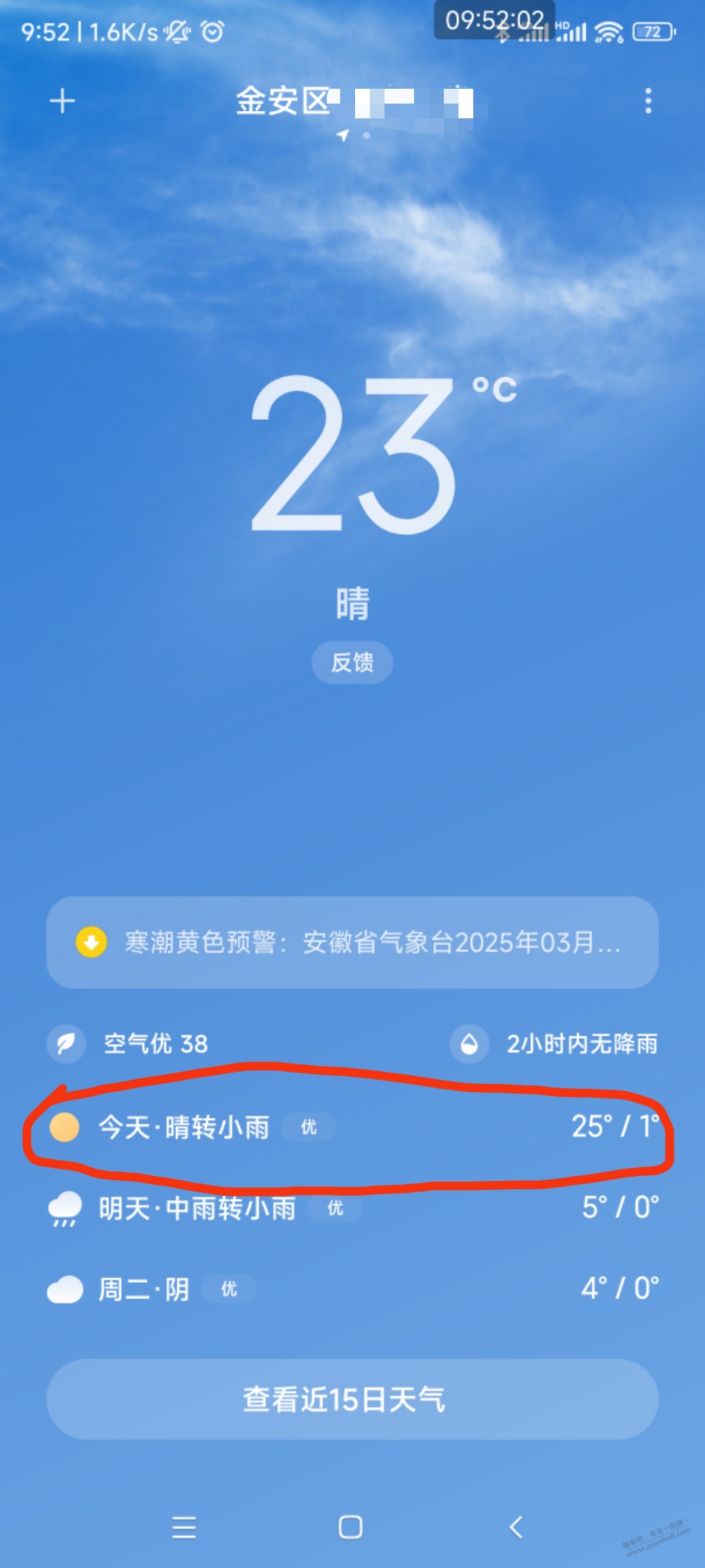Image resolution: width=705 pixels, height=1568 pixels.
Task: View 2小时内无降雨 rainfall forecast
Action: (554, 1044)
